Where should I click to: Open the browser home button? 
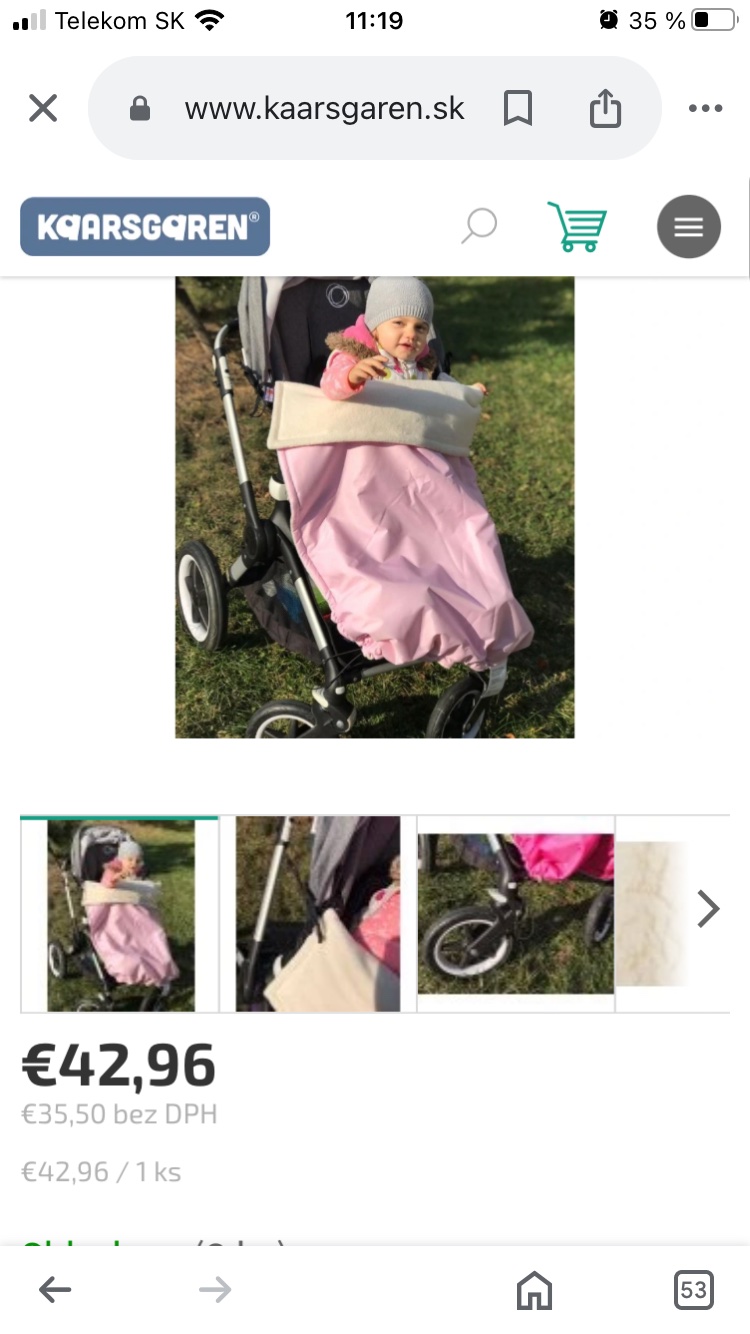pyautogui.click(x=534, y=1290)
